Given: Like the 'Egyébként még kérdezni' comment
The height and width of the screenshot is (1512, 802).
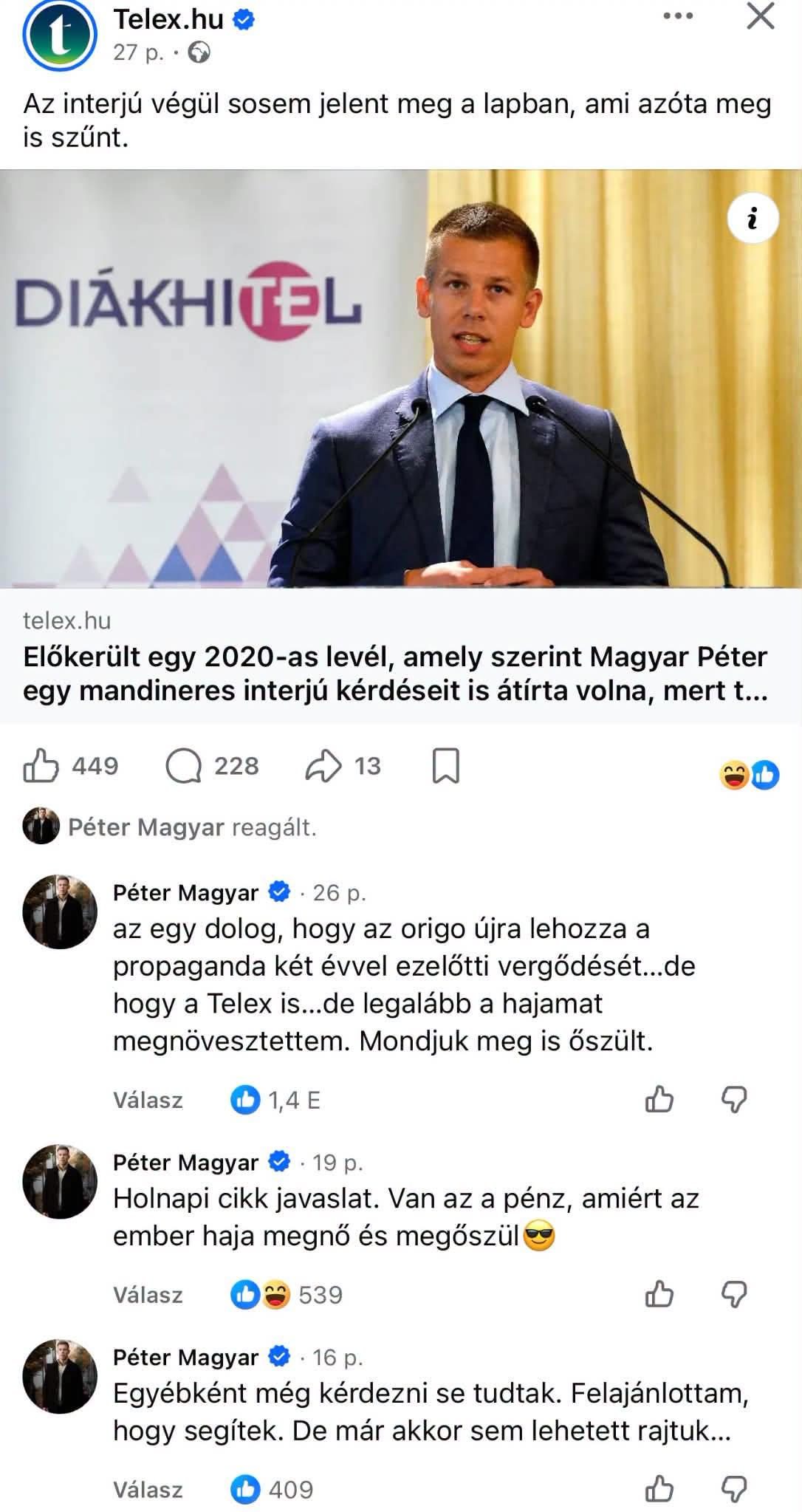Looking at the screenshot, I should coord(659,1489).
